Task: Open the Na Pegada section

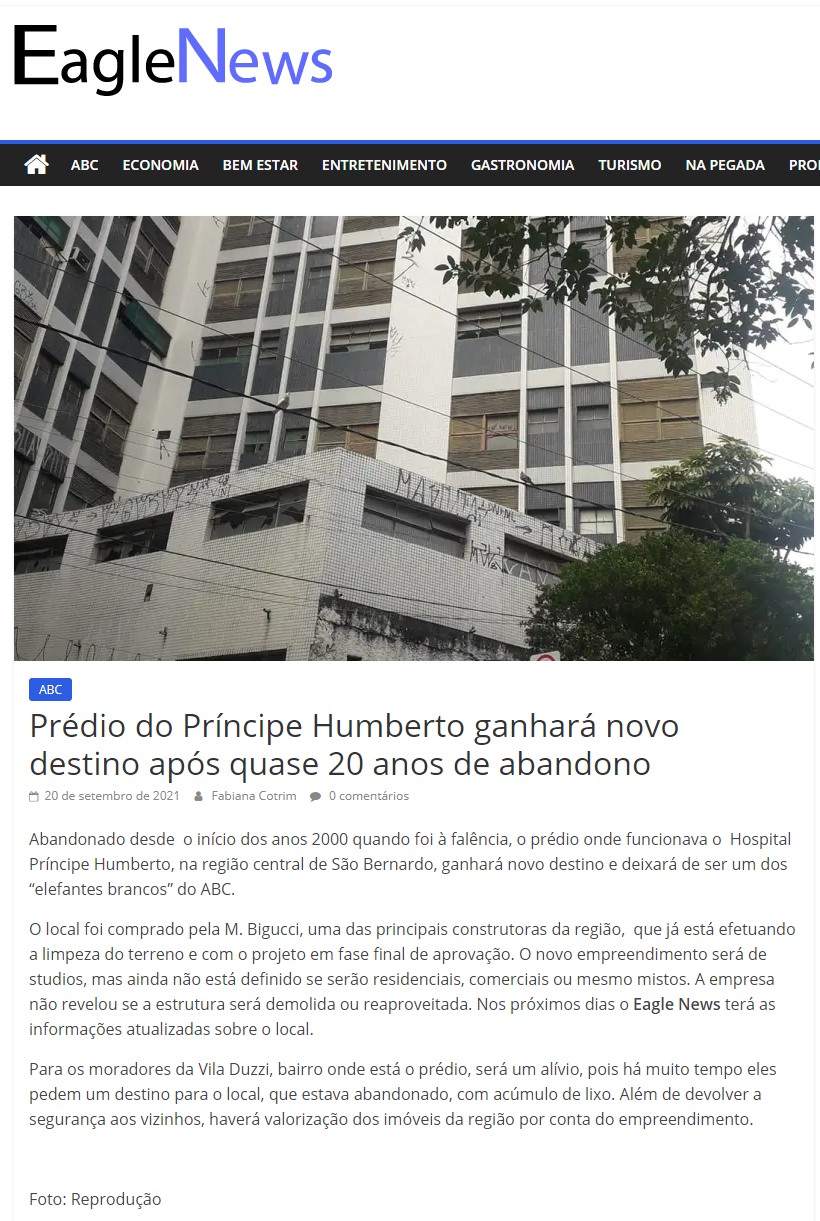Action: click(725, 165)
